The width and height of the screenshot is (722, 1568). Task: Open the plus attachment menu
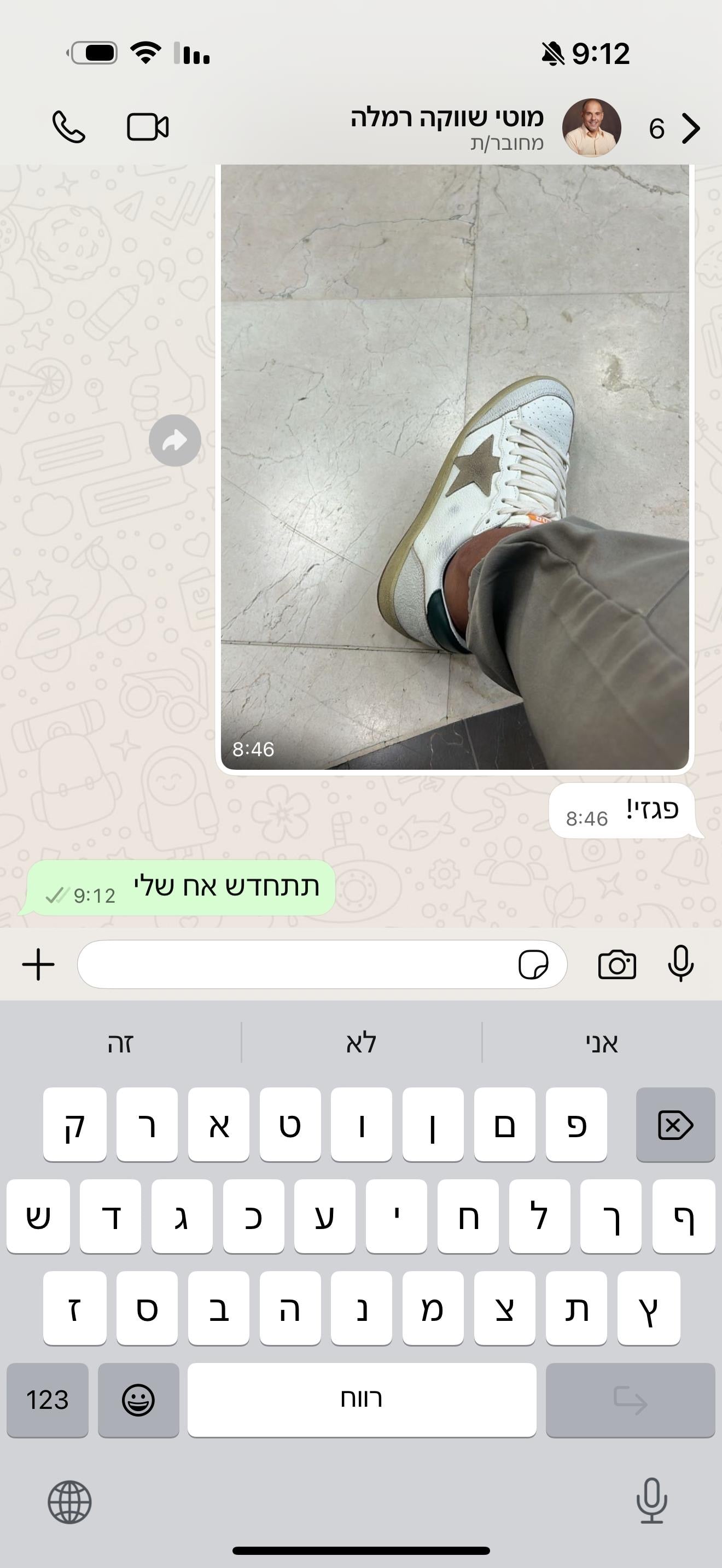click(x=38, y=964)
